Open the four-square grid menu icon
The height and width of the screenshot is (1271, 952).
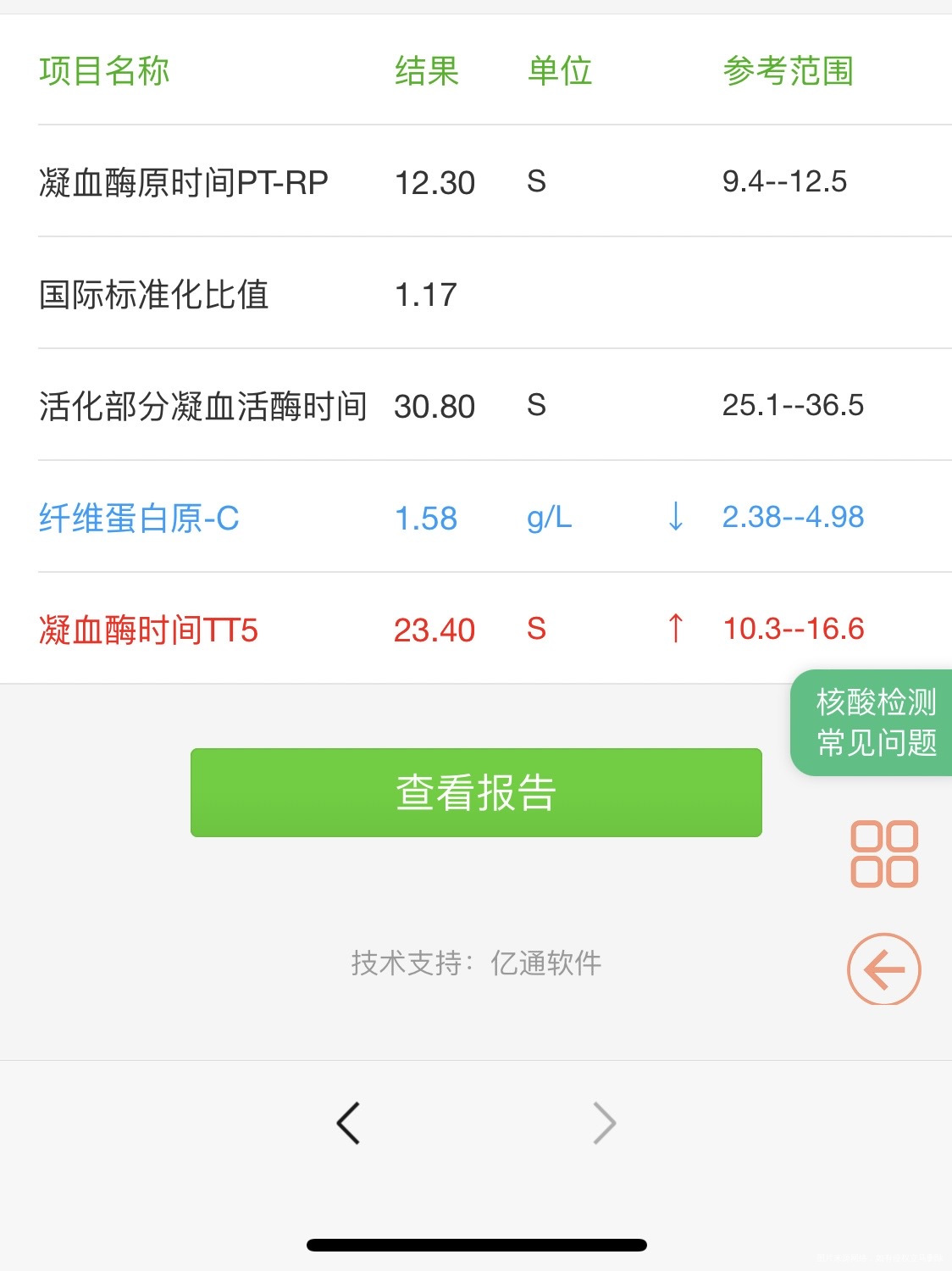(x=883, y=854)
